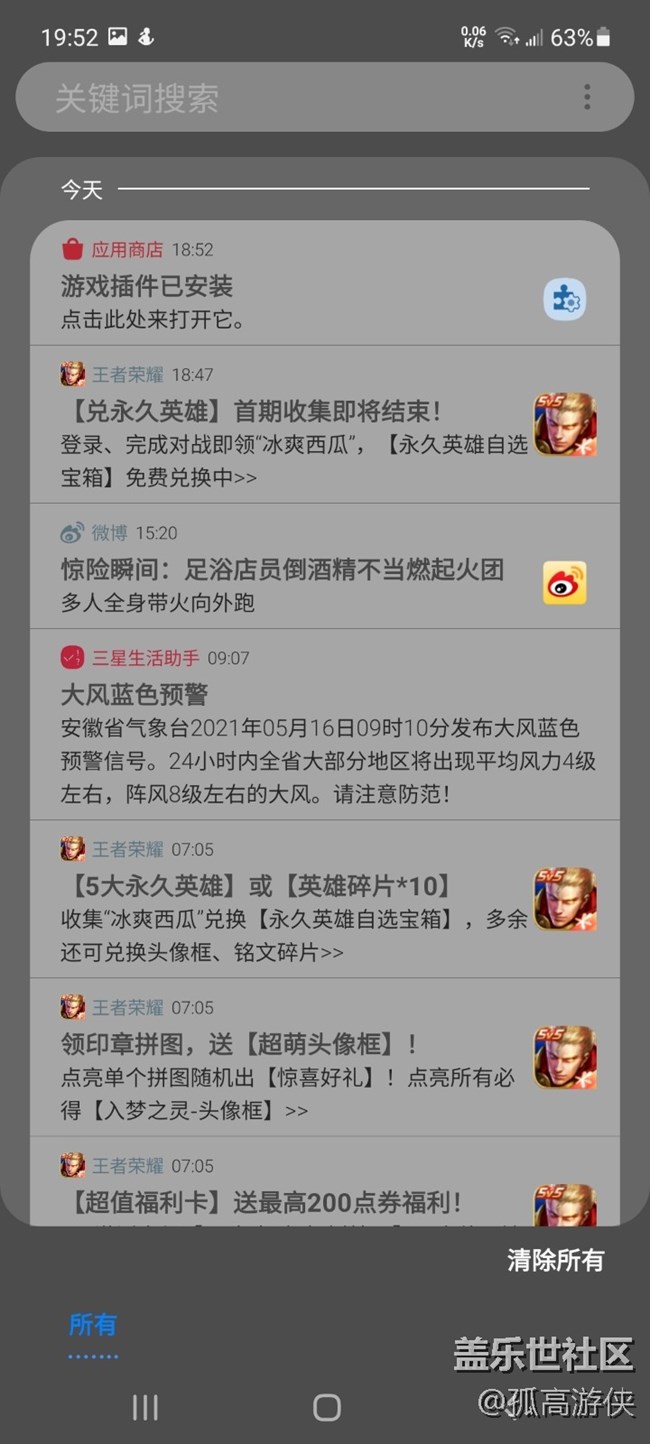650x1444 pixels.
Task: Show recent apps from navigation bar
Action: (145, 1408)
